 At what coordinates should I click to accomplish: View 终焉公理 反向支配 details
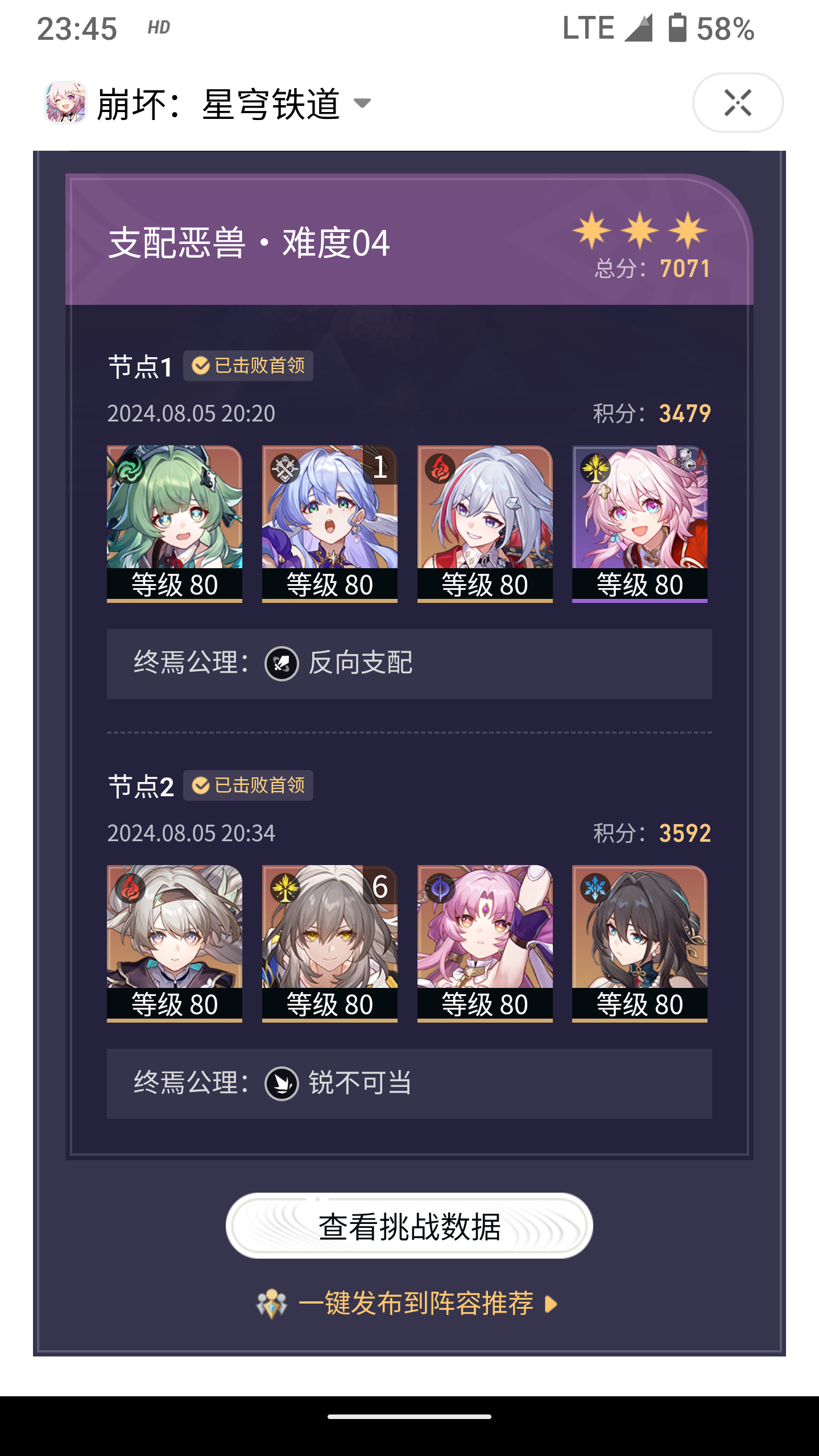[359, 663]
